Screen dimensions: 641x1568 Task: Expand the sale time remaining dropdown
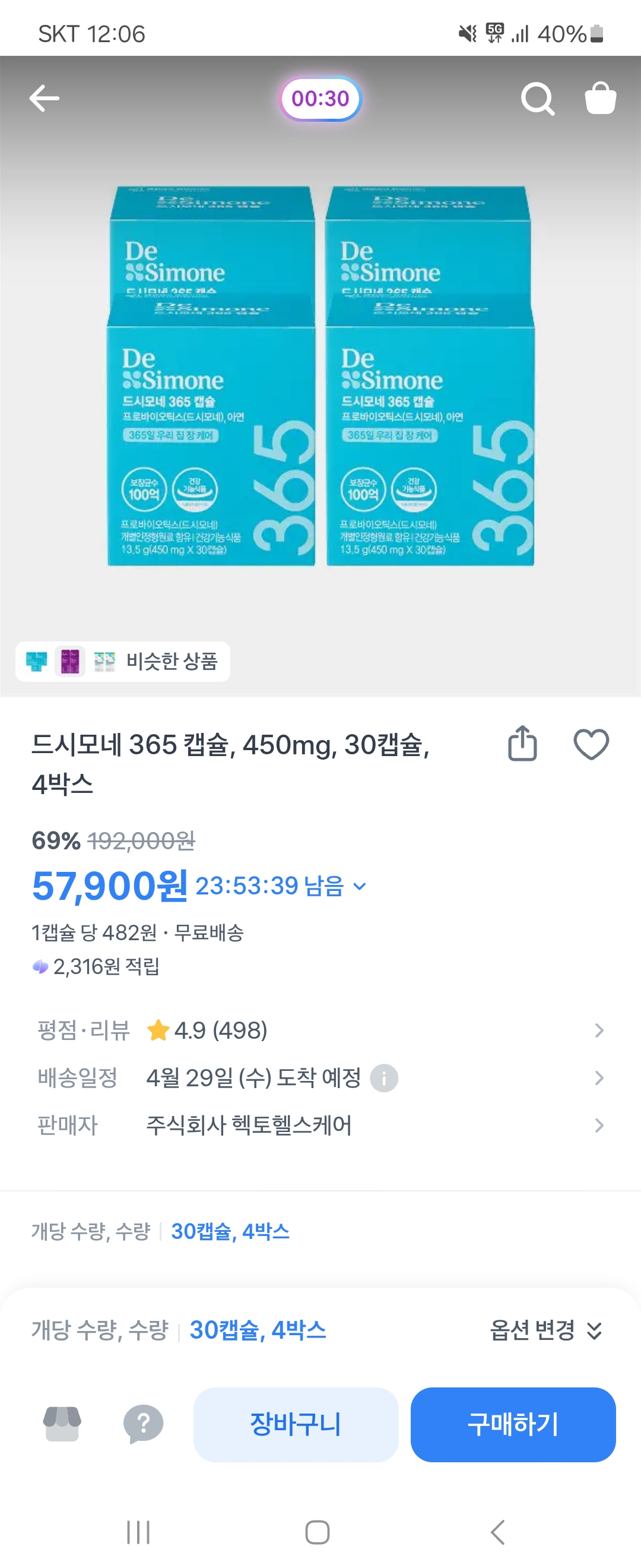point(360,886)
